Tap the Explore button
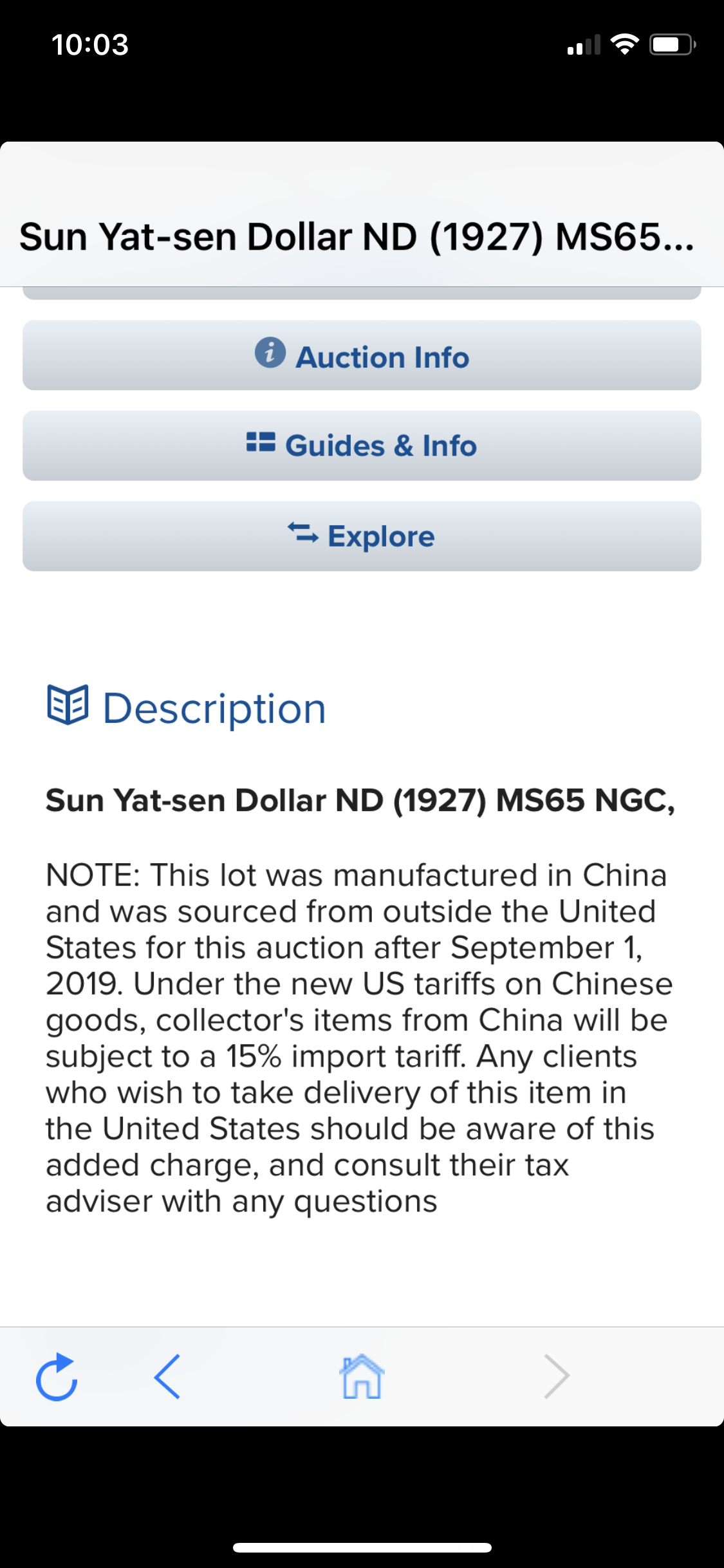This screenshot has height=1568, width=724. point(362,536)
